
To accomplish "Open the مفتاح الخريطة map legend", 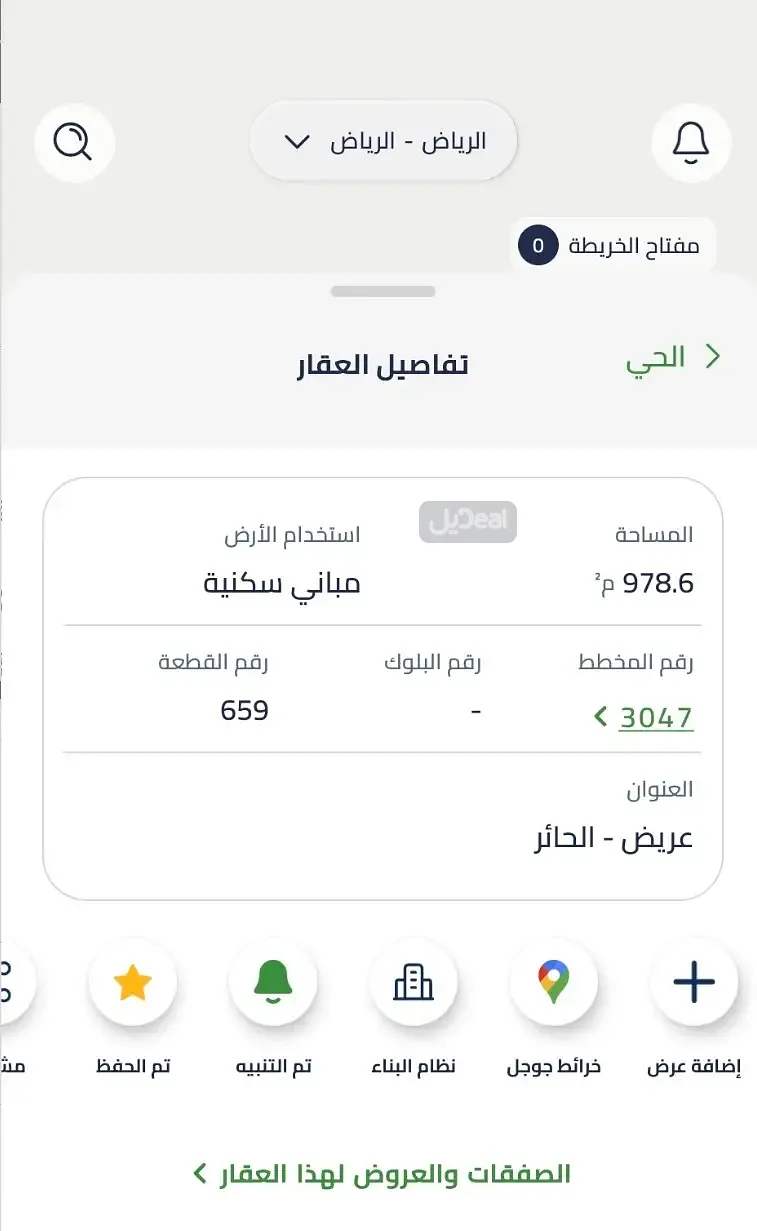I will pos(612,245).
